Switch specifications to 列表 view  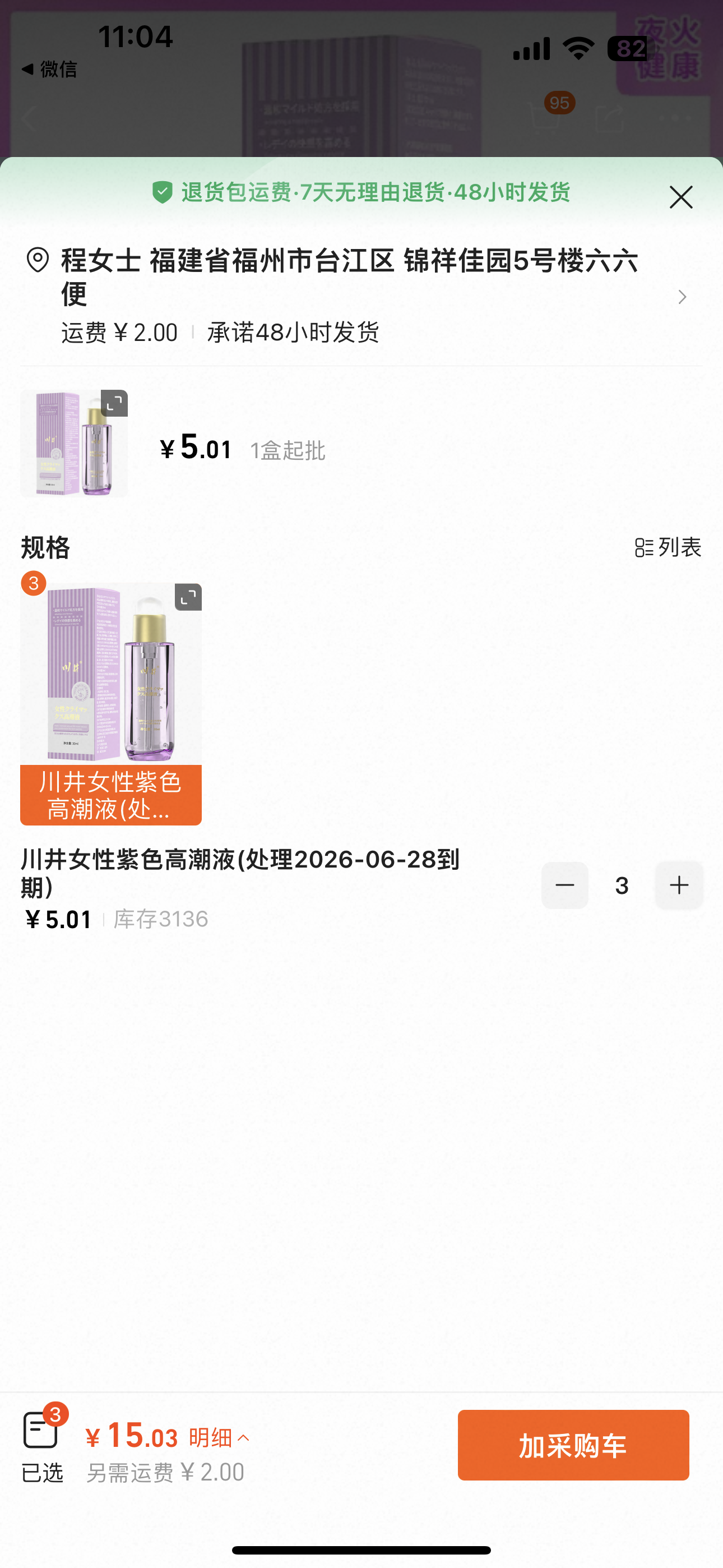(x=668, y=547)
